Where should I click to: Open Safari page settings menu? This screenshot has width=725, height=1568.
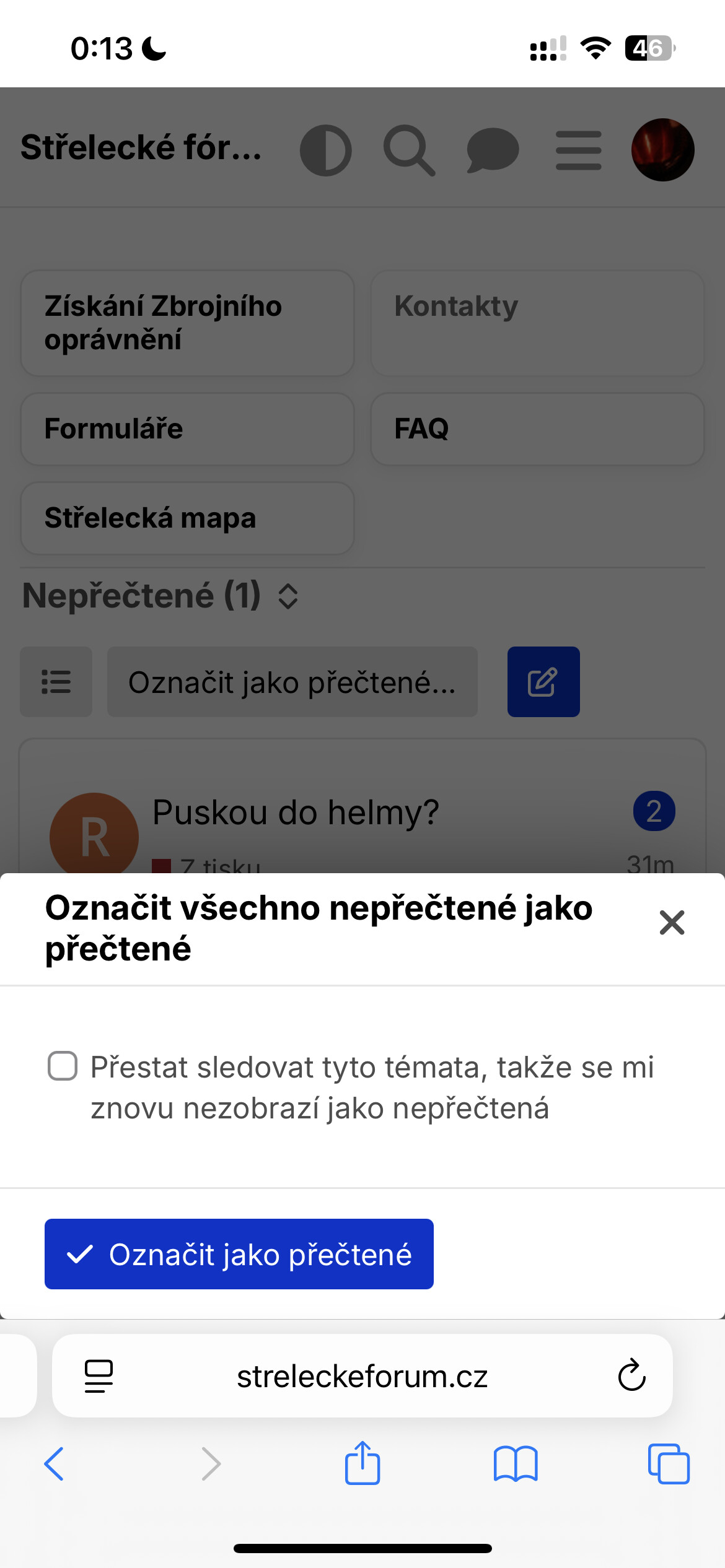[99, 1376]
